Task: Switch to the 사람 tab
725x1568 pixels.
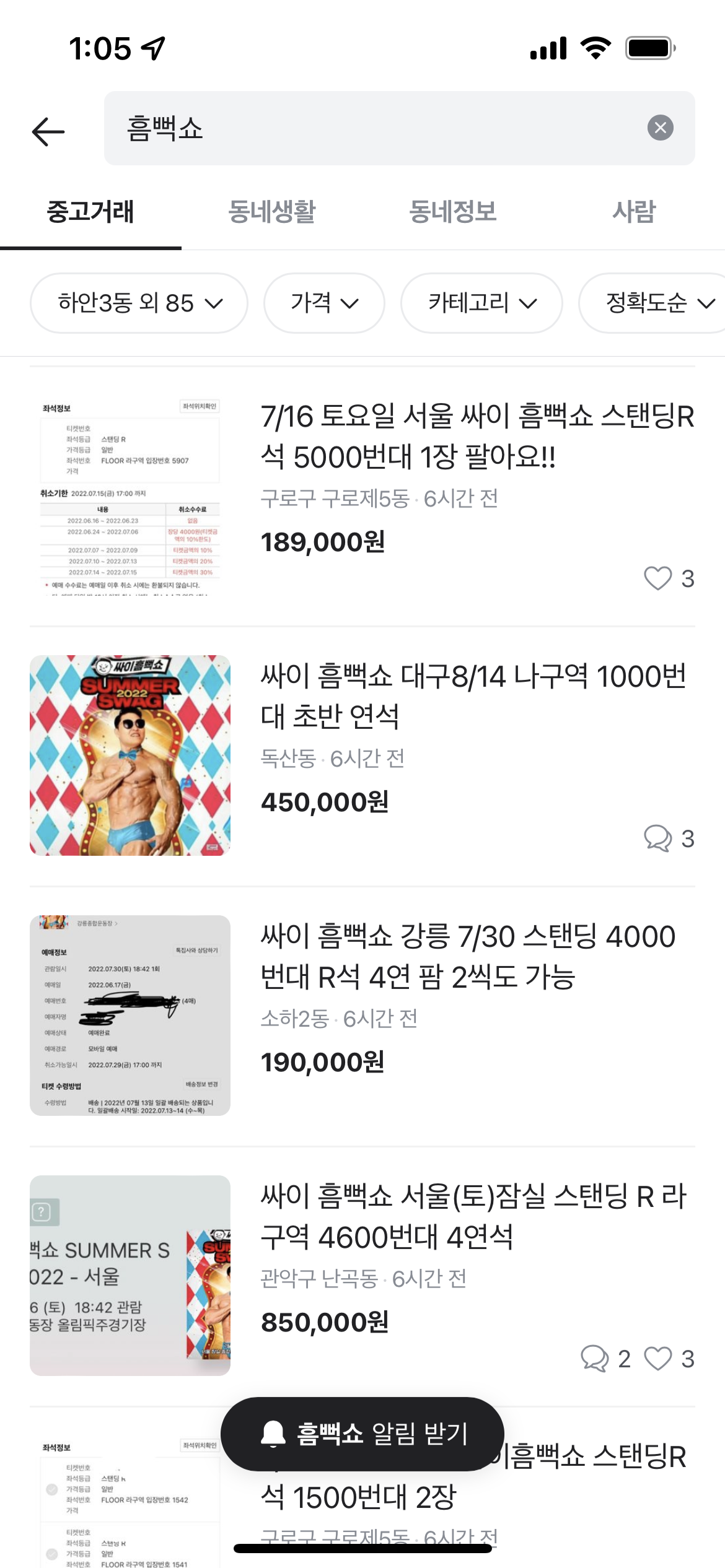Action: tap(633, 212)
